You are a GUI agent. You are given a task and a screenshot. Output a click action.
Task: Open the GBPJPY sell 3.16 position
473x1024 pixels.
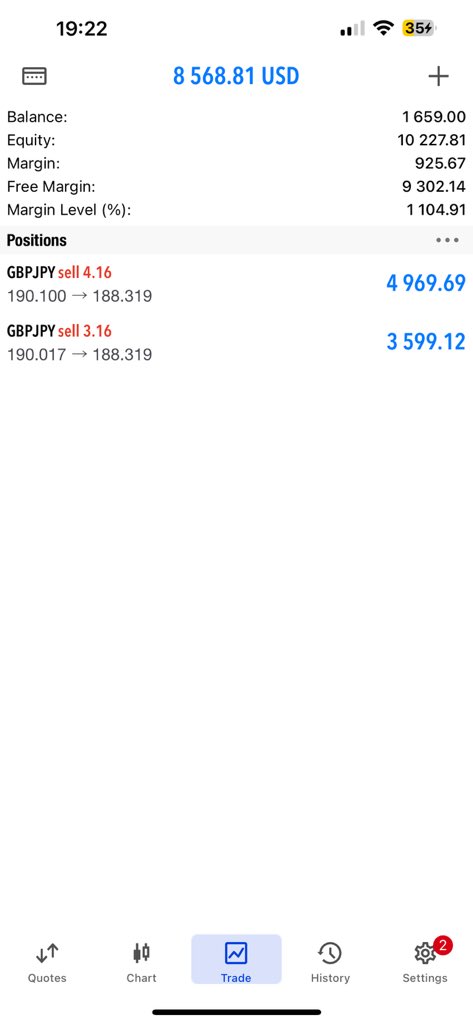click(x=236, y=342)
